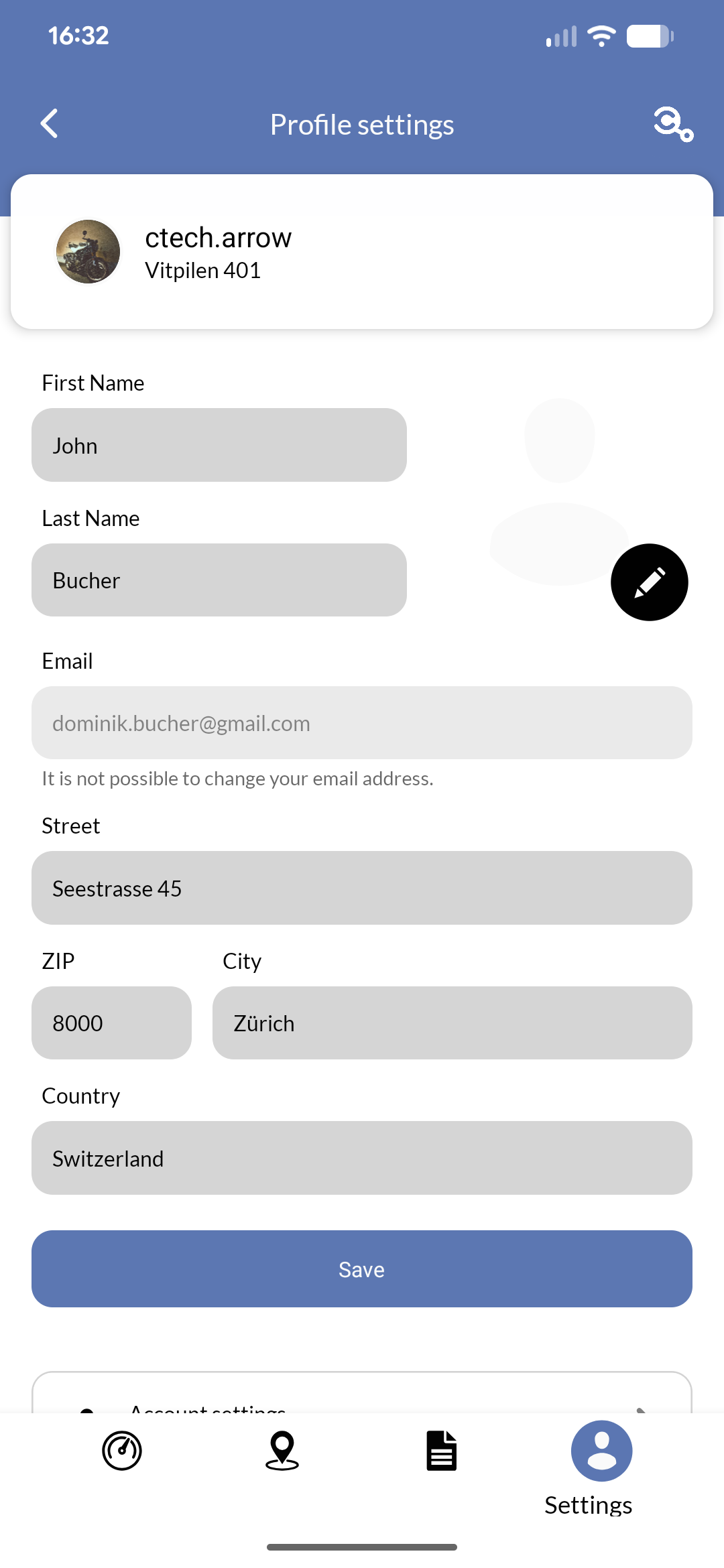The width and height of the screenshot is (724, 1568).
Task: Change profile photo with pencil button
Action: click(x=649, y=582)
